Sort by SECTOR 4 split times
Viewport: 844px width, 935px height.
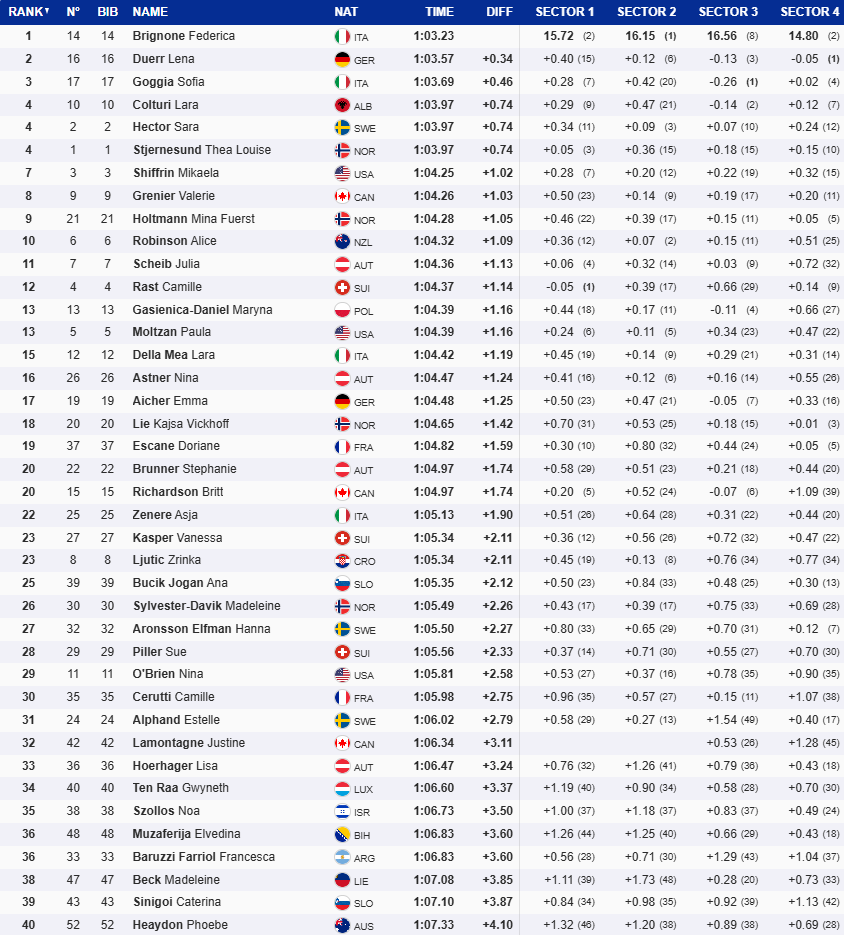[x=808, y=12]
